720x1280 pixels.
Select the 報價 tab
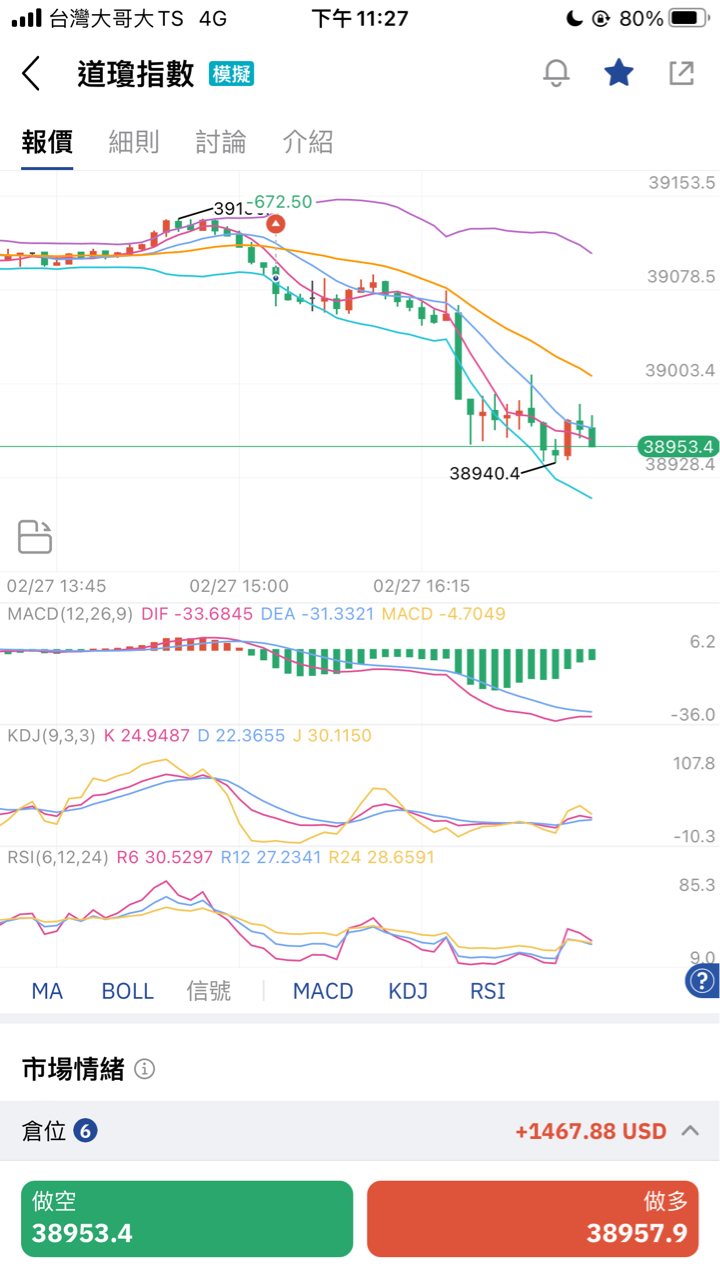47,142
